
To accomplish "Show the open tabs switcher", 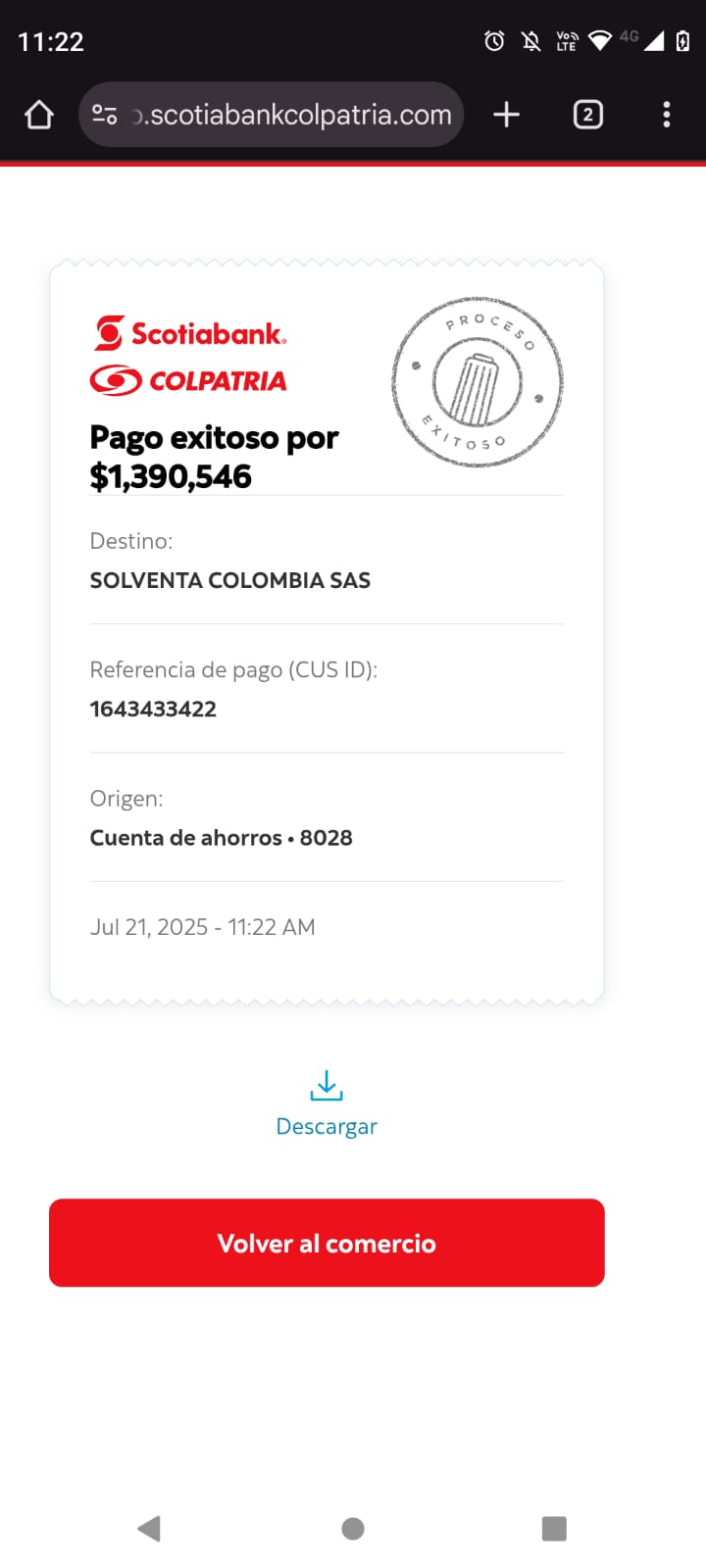I will (x=587, y=115).
